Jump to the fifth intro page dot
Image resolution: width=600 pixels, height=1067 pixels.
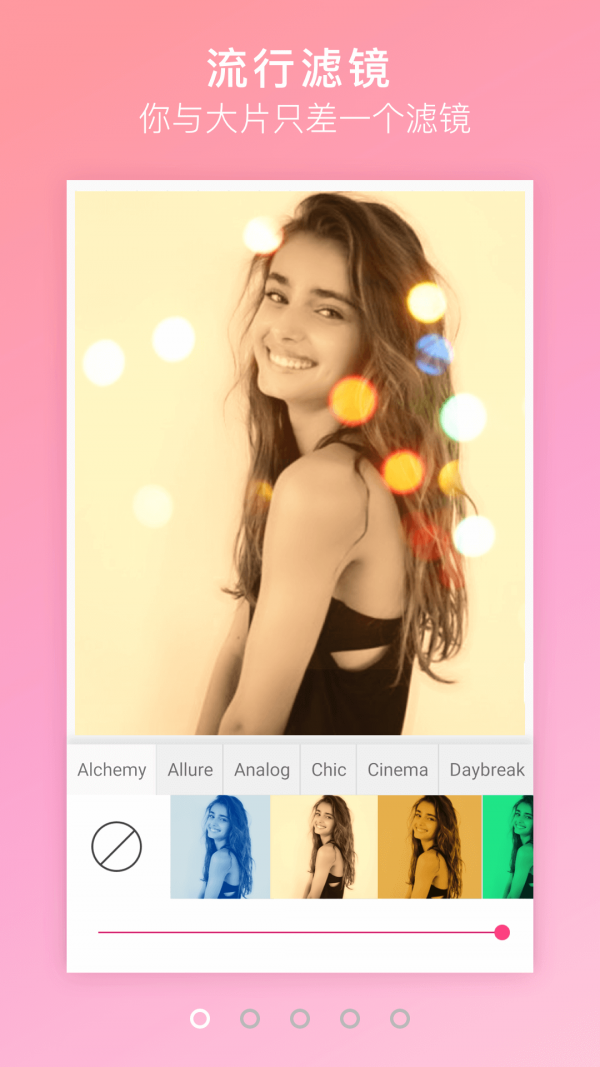pos(400,1018)
